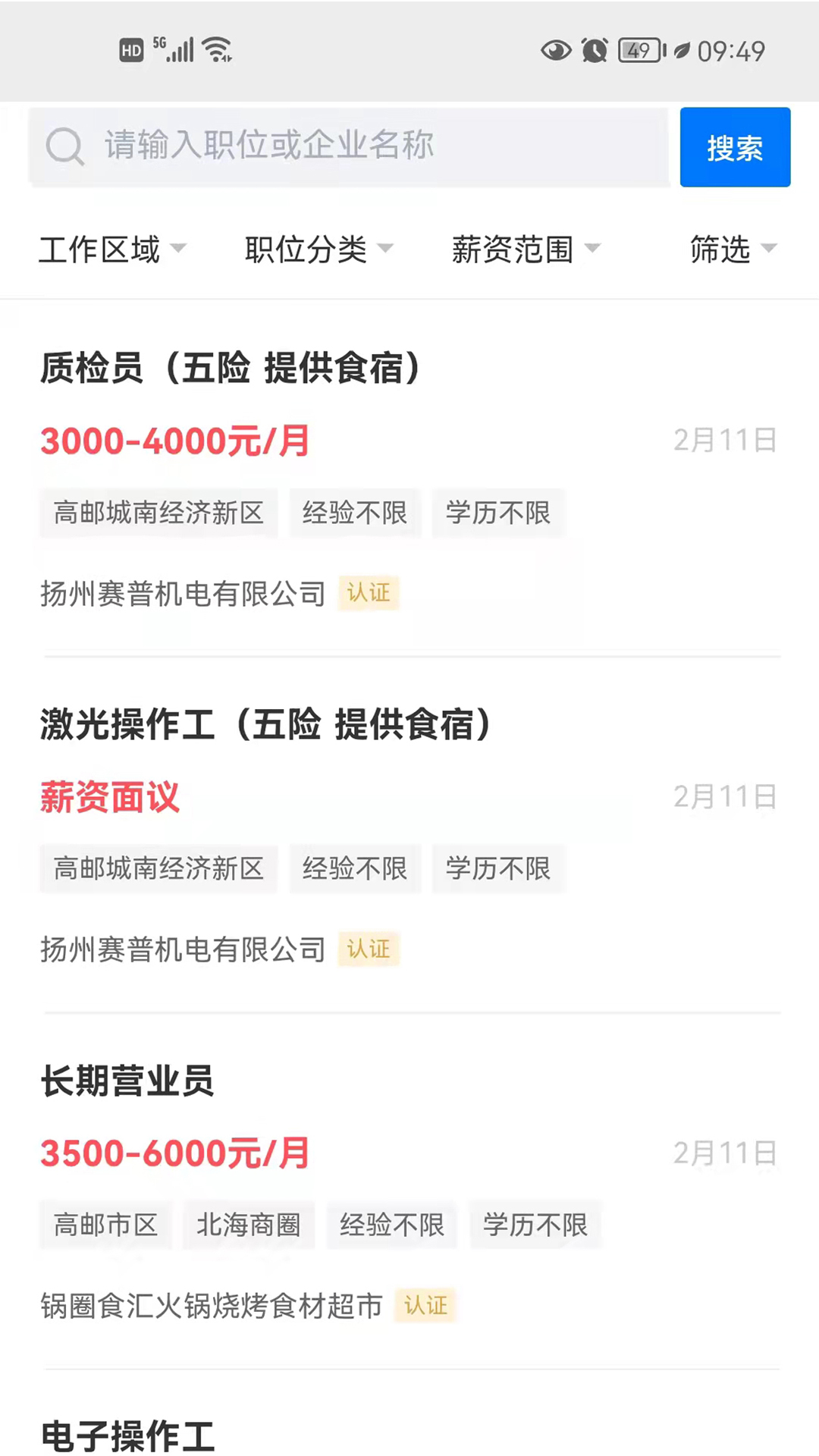Viewport: 819px width, 1456px height.
Task: Expand the 工作区域 filter dropdown
Action: click(x=112, y=249)
